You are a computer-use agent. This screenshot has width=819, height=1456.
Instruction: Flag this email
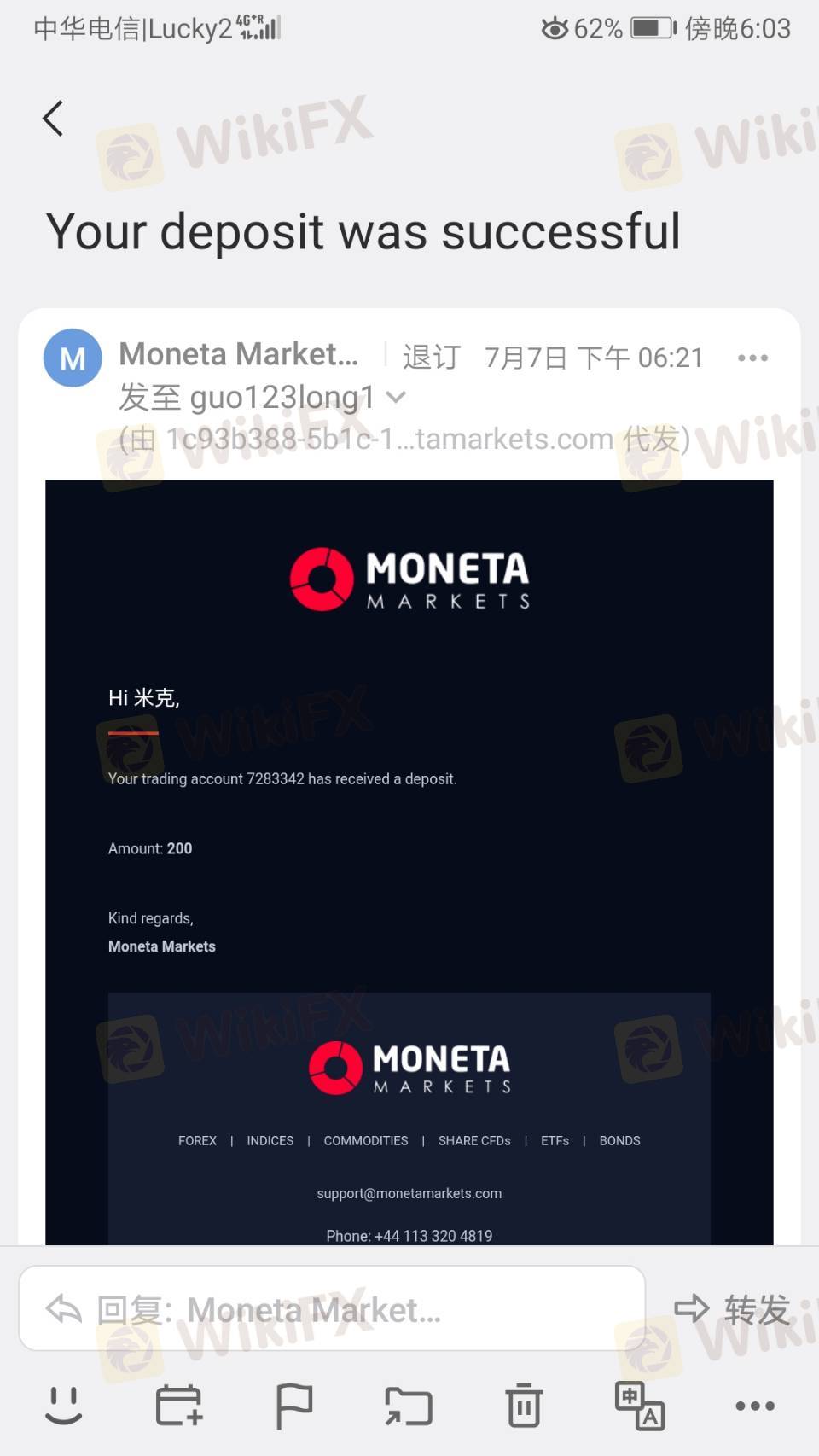[x=294, y=1405]
